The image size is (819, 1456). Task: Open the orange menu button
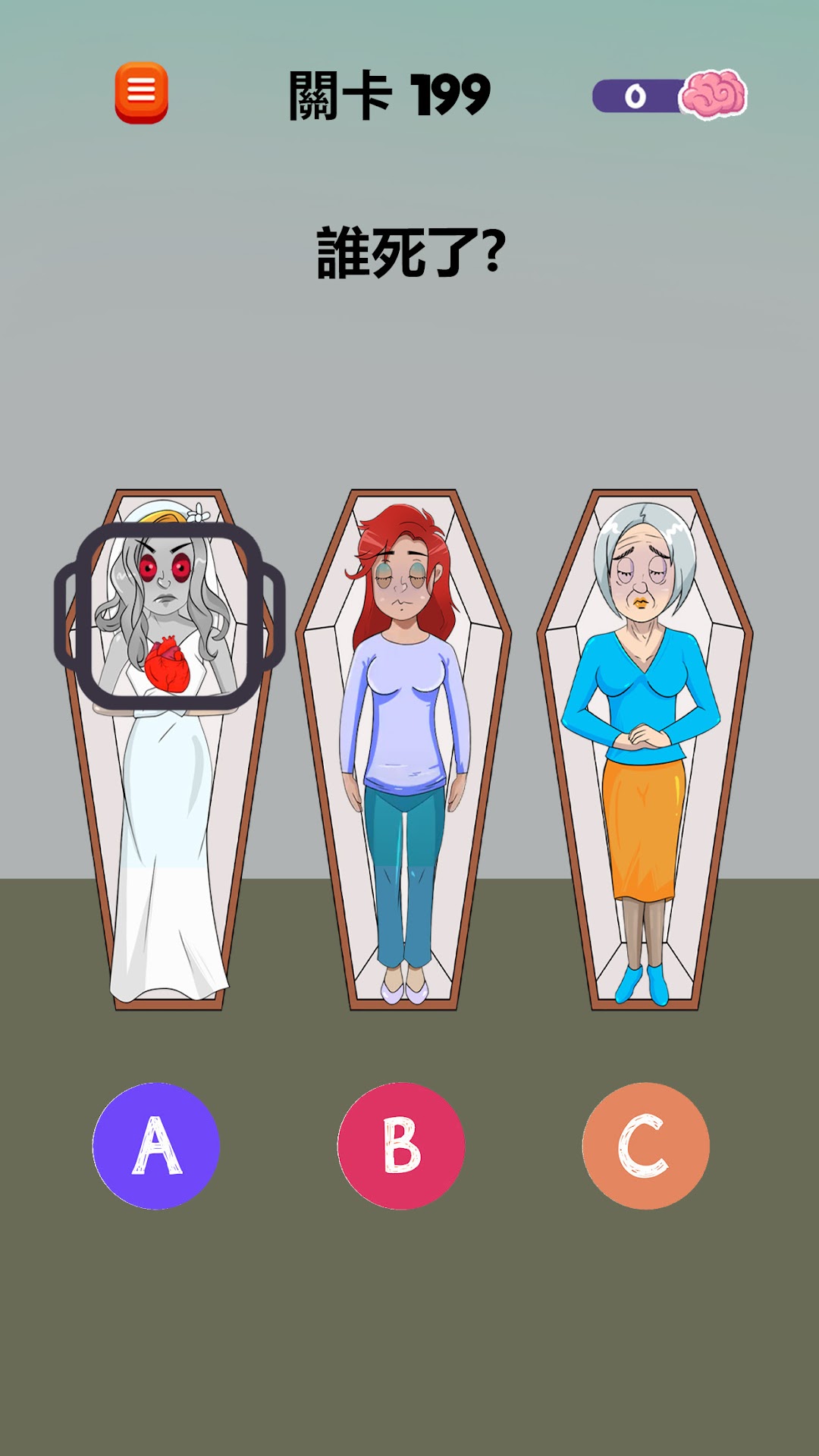[x=141, y=93]
